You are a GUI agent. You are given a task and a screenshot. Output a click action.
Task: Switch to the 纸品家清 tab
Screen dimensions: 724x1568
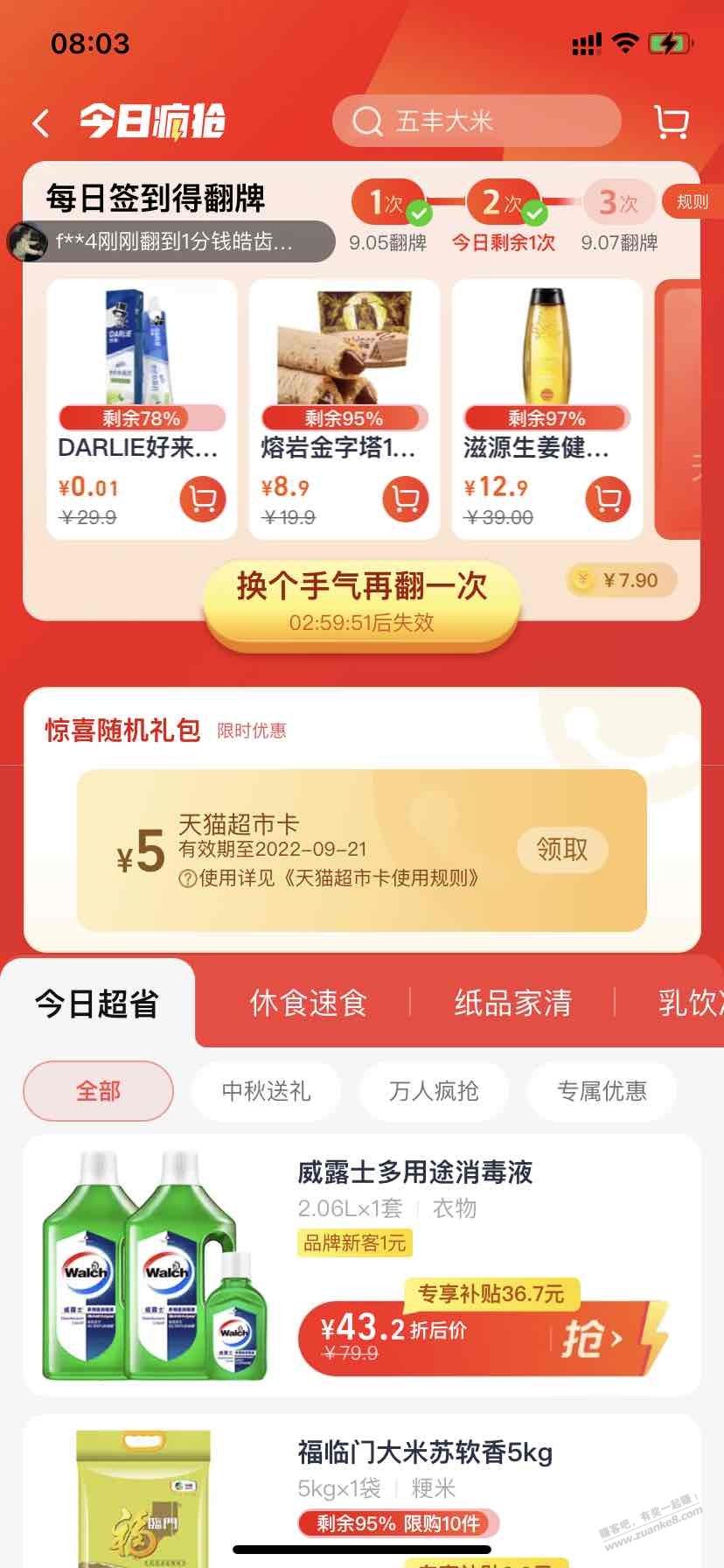[x=512, y=1003]
